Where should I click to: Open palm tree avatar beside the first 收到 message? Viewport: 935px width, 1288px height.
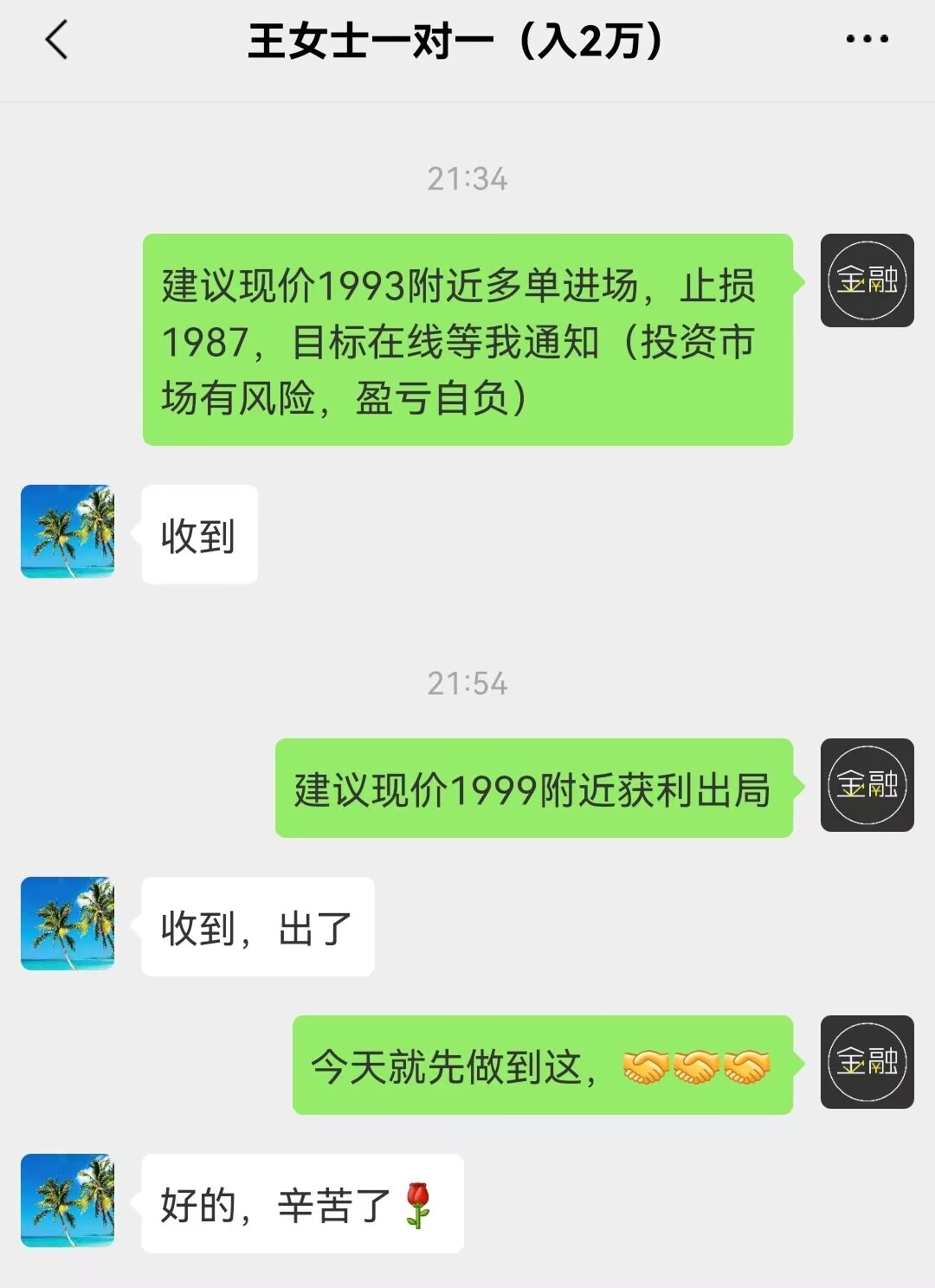[68, 531]
